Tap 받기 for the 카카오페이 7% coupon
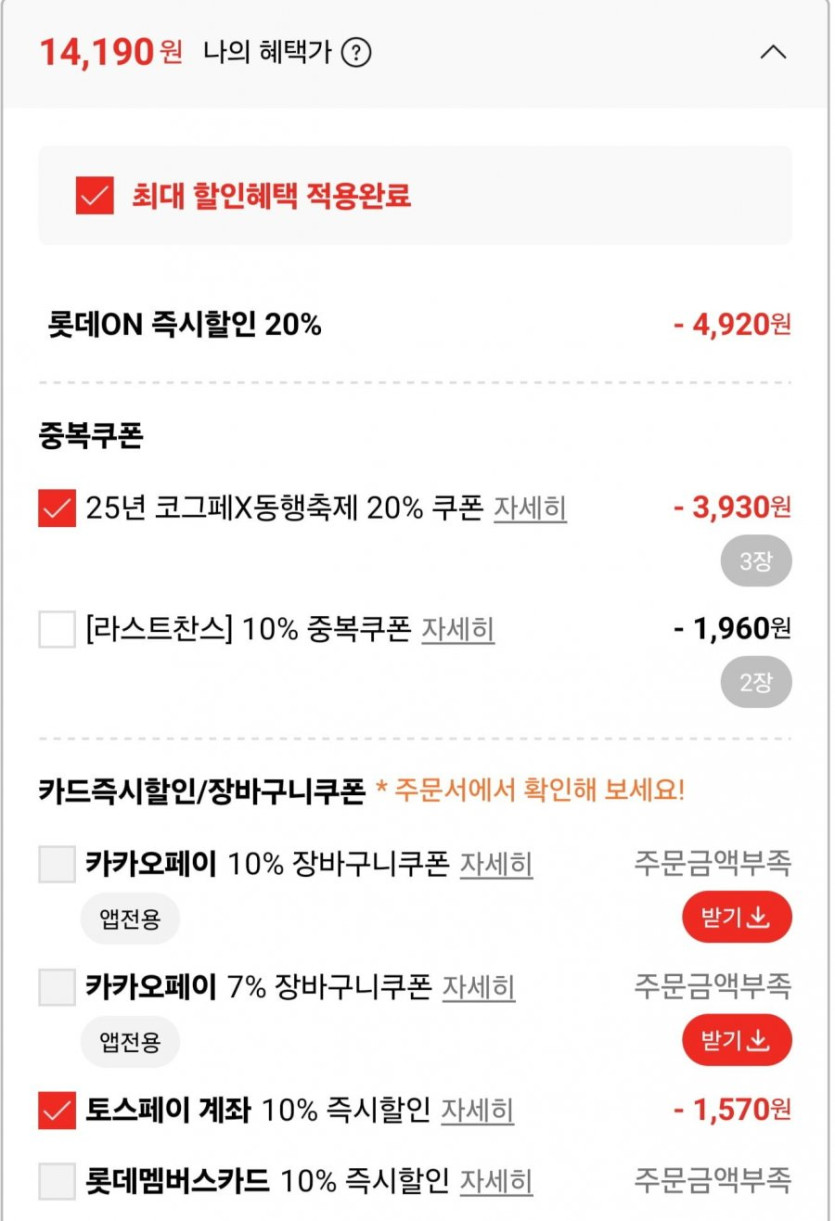Image resolution: width=835 pixels, height=1221 pixels. point(736,1041)
